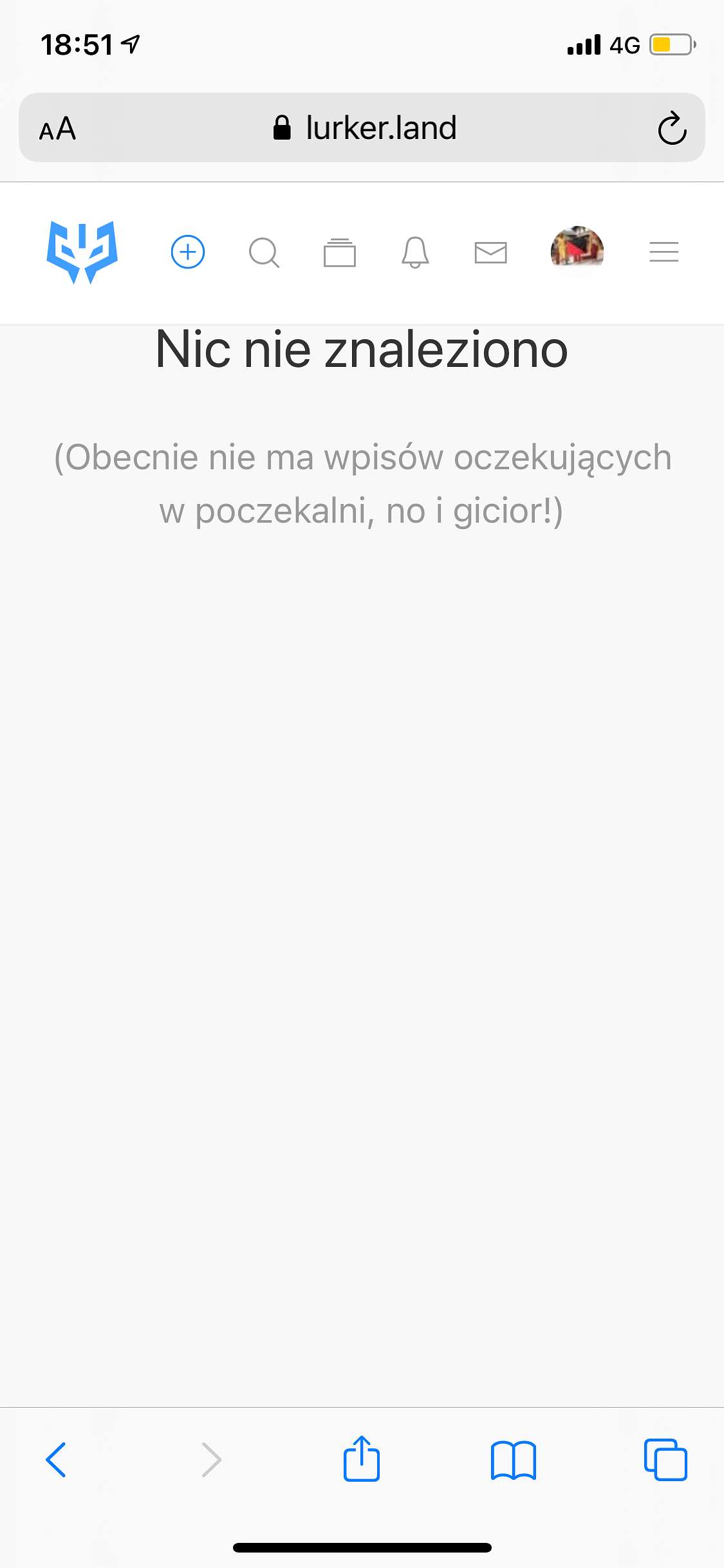Open the hamburger menu
This screenshot has width=724, height=1568.
point(664,252)
